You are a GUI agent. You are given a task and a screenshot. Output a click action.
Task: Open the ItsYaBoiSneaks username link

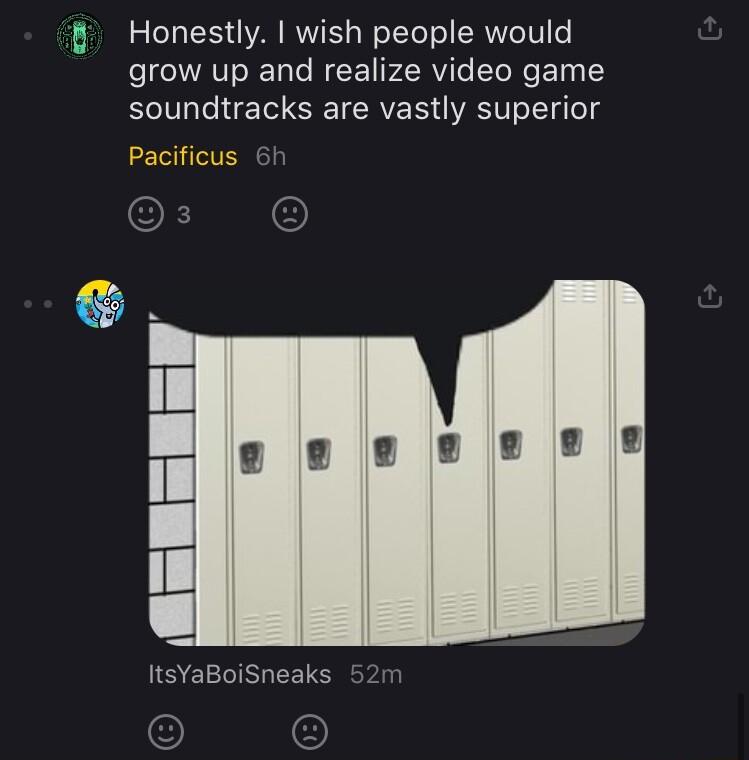(x=239, y=674)
